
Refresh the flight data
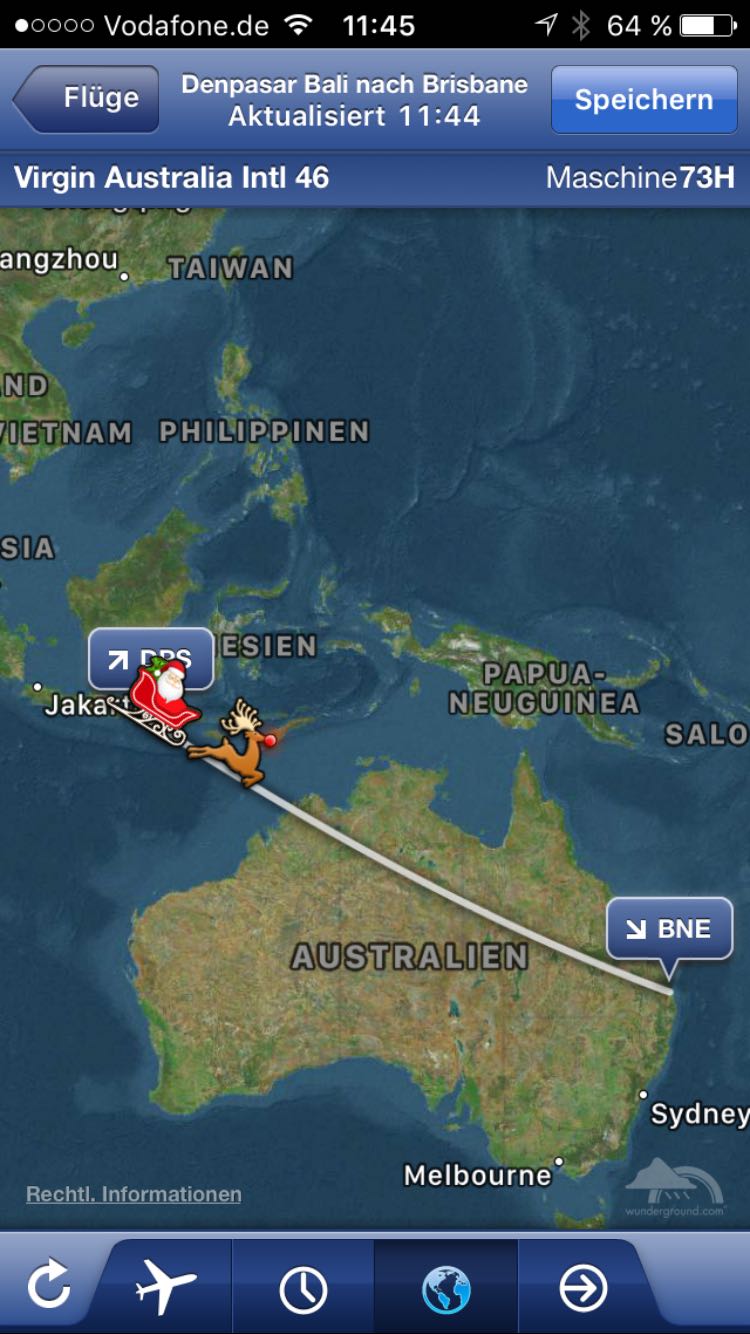[x=49, y=1287]
